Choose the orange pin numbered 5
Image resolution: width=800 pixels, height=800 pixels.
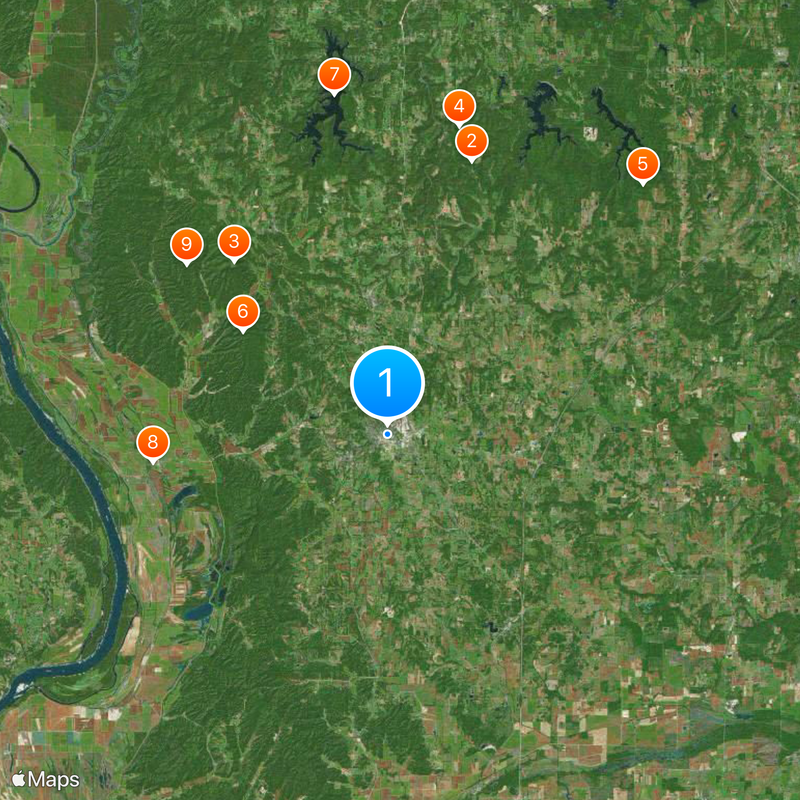[x=642, y=164]
